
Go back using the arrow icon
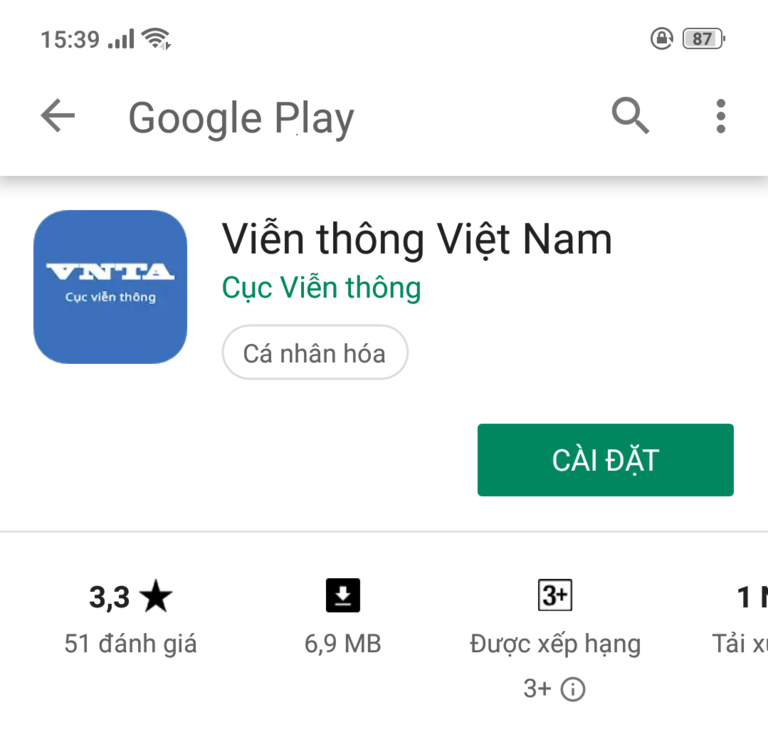pos(58,117)
